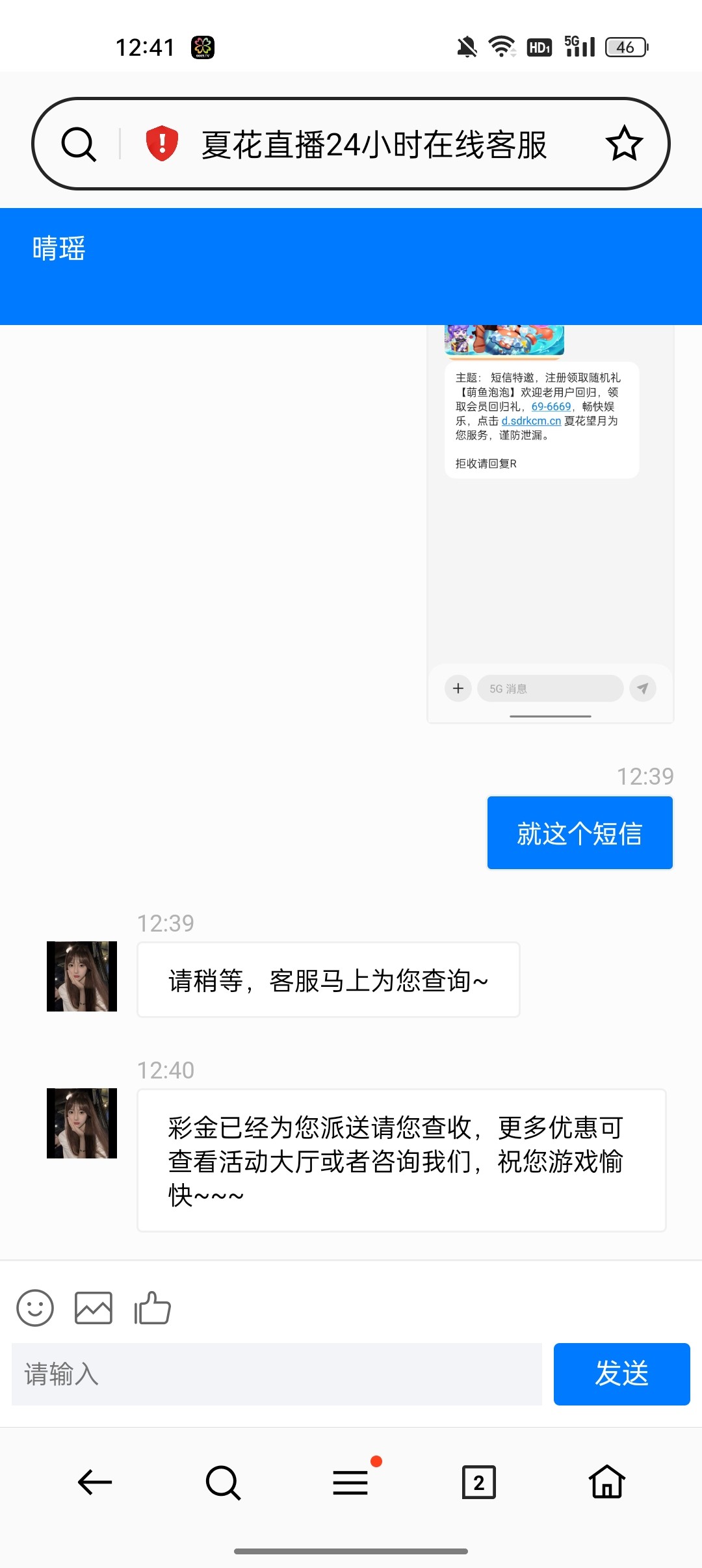Open the emoji picker
This screenshot has width=702, height=1568.
tap(35, 1307)
